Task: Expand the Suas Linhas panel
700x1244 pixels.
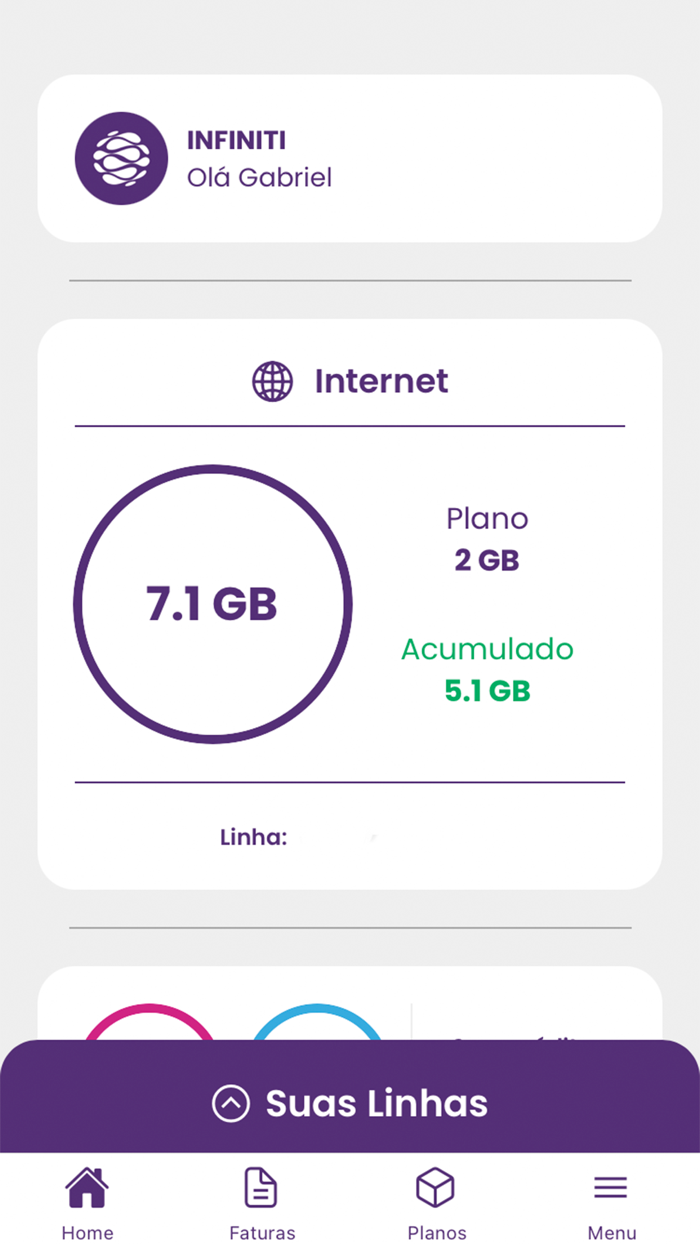Action: coord(349,1103)
